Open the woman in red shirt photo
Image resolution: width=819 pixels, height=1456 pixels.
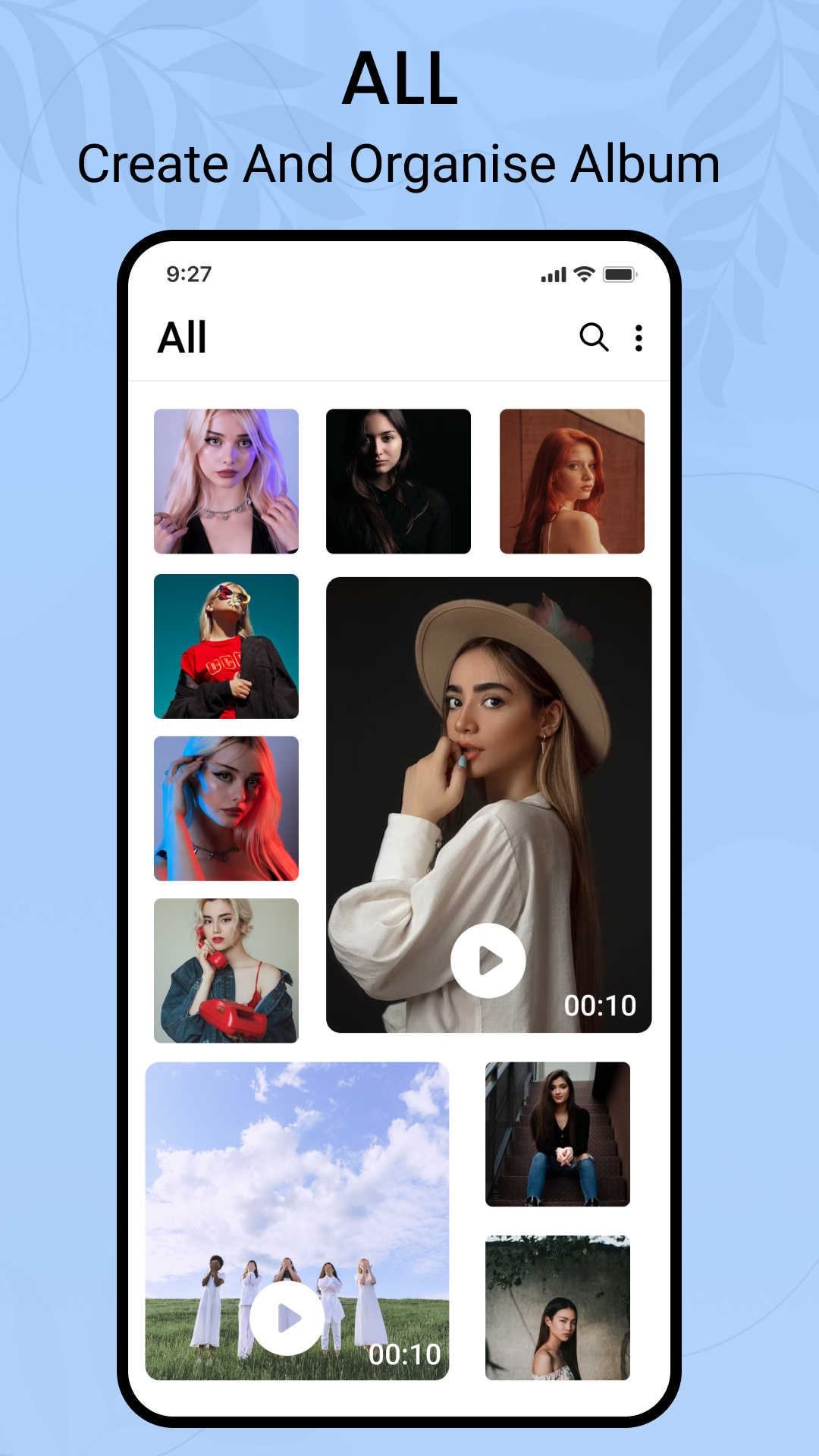[226, 646]
